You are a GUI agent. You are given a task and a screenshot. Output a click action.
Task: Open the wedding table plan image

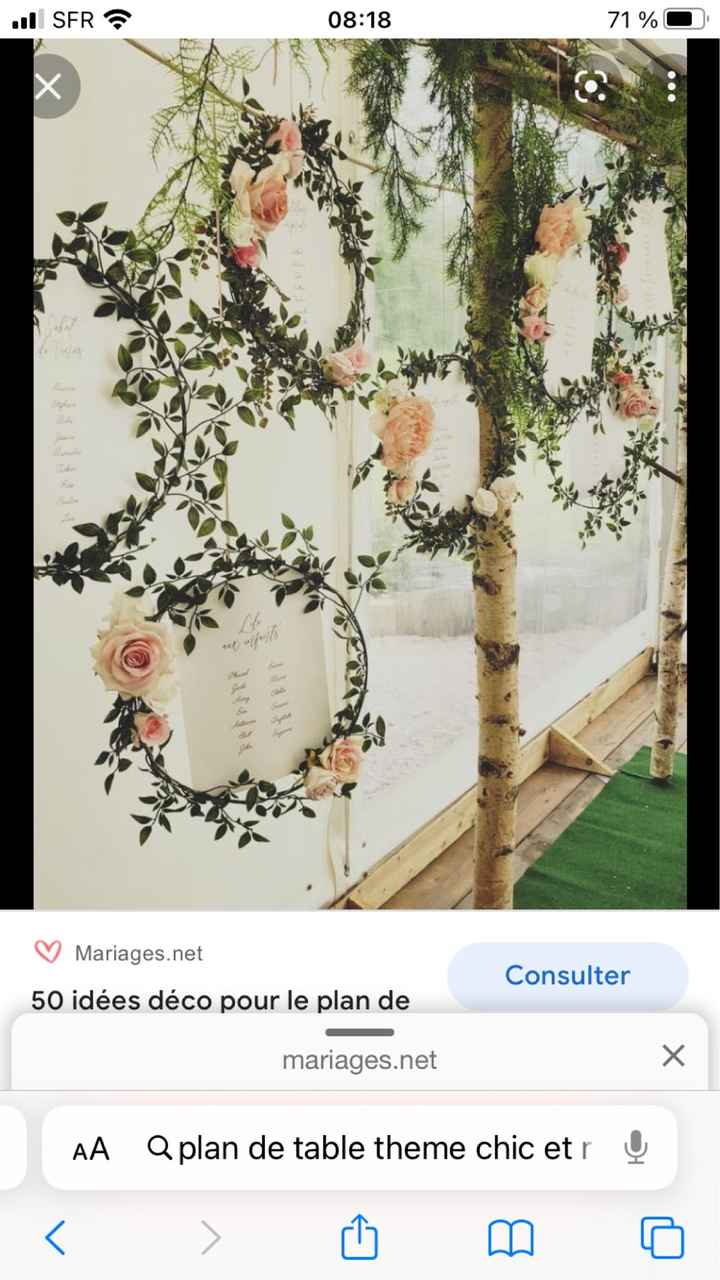pyautogui.click(x=360, y=470)
